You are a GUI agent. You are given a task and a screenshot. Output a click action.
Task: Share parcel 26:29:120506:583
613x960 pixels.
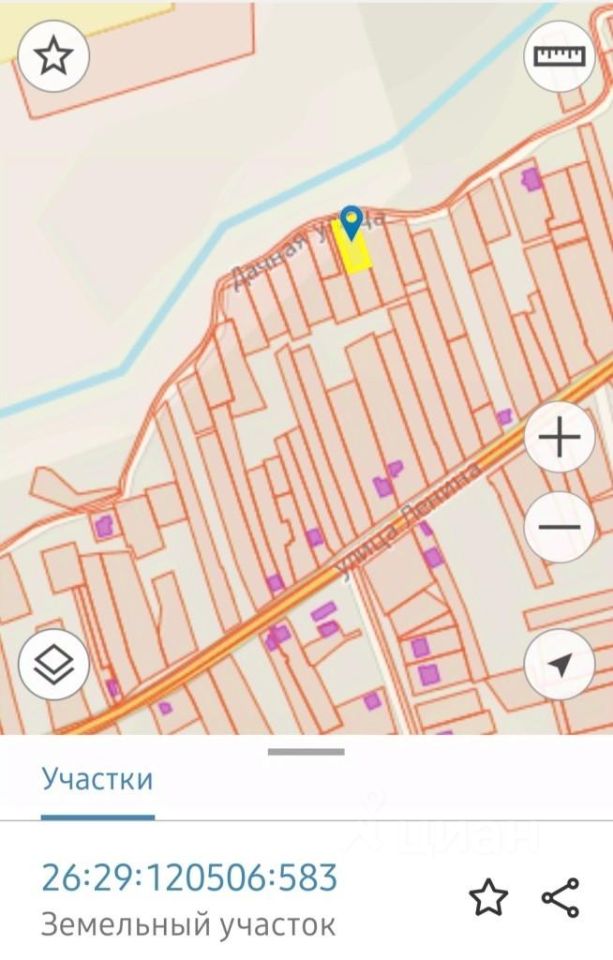[560, 897]
